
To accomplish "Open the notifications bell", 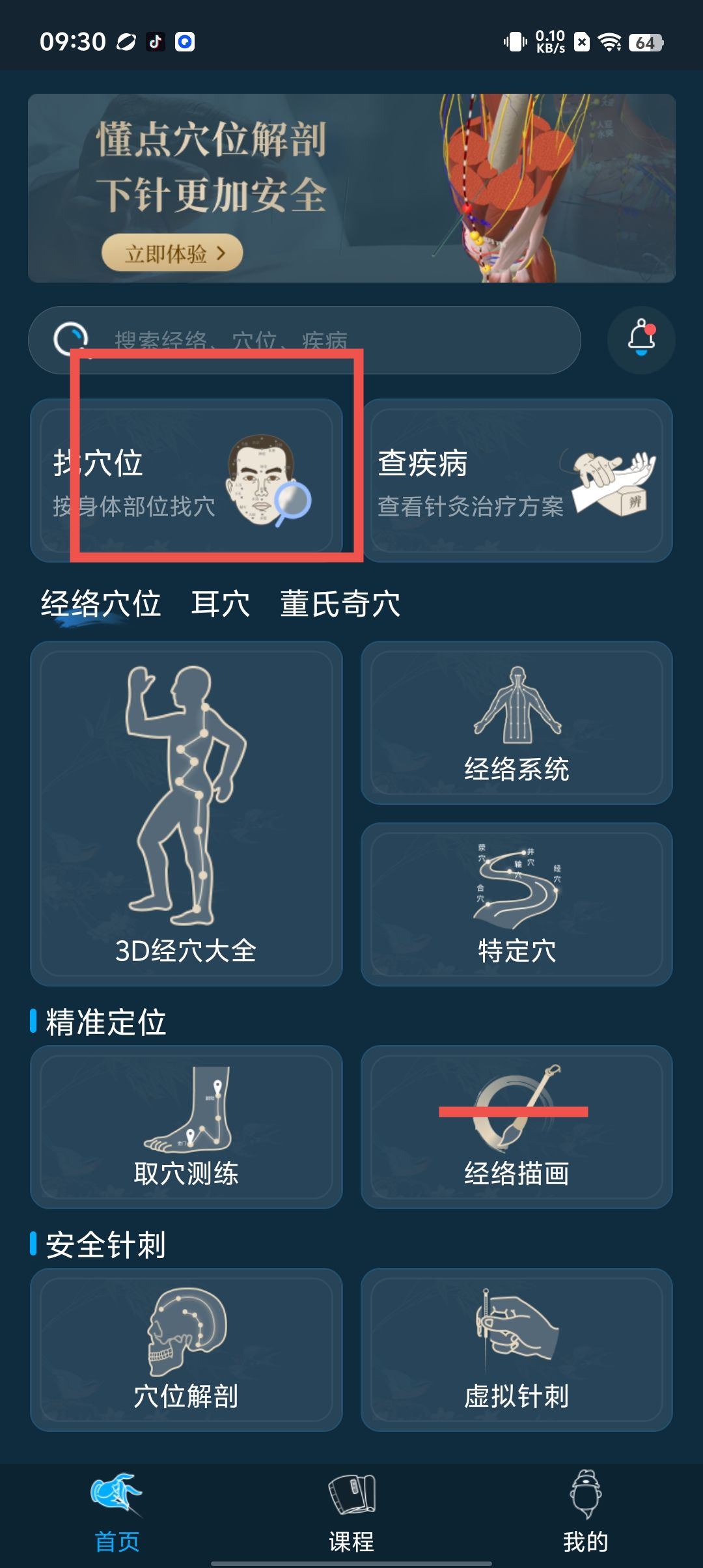I will click(x=641, y=339).
